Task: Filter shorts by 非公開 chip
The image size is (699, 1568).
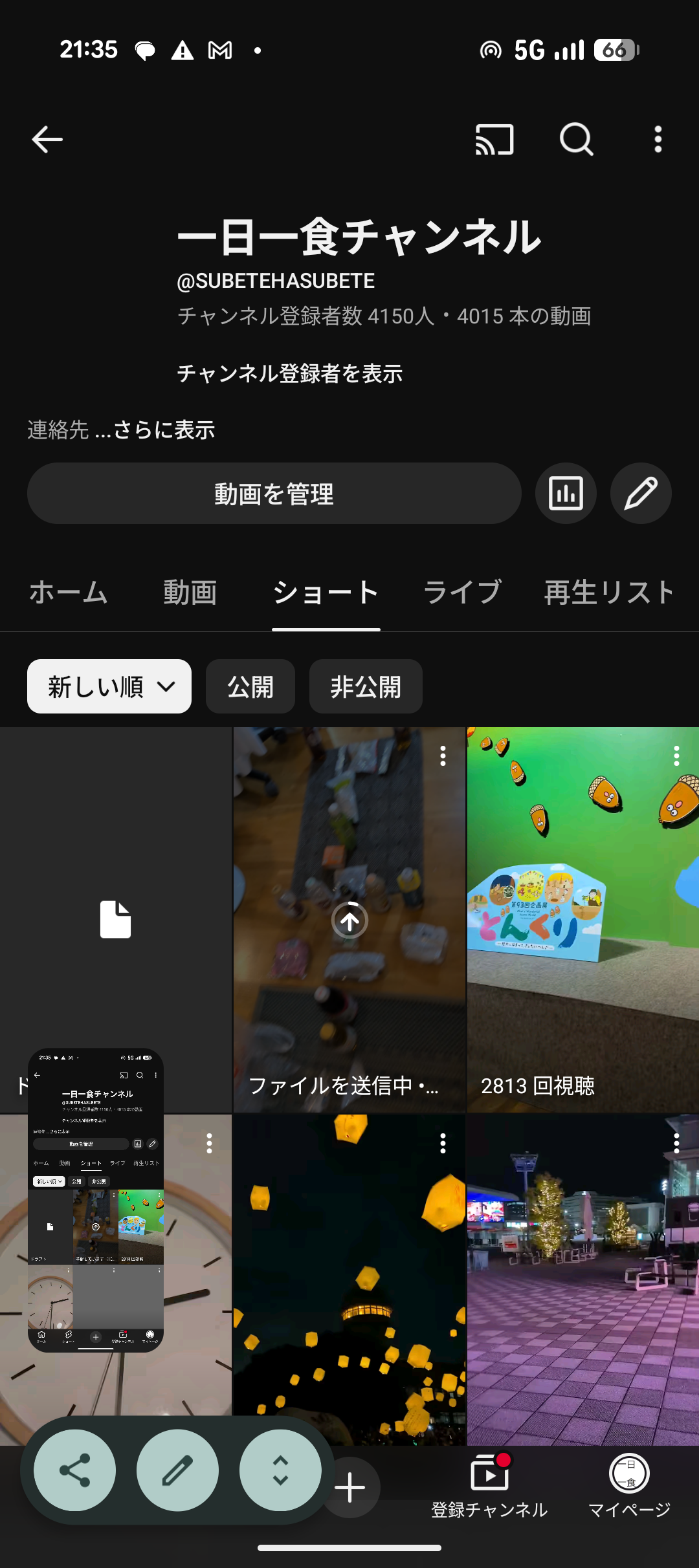Action: 366,686
